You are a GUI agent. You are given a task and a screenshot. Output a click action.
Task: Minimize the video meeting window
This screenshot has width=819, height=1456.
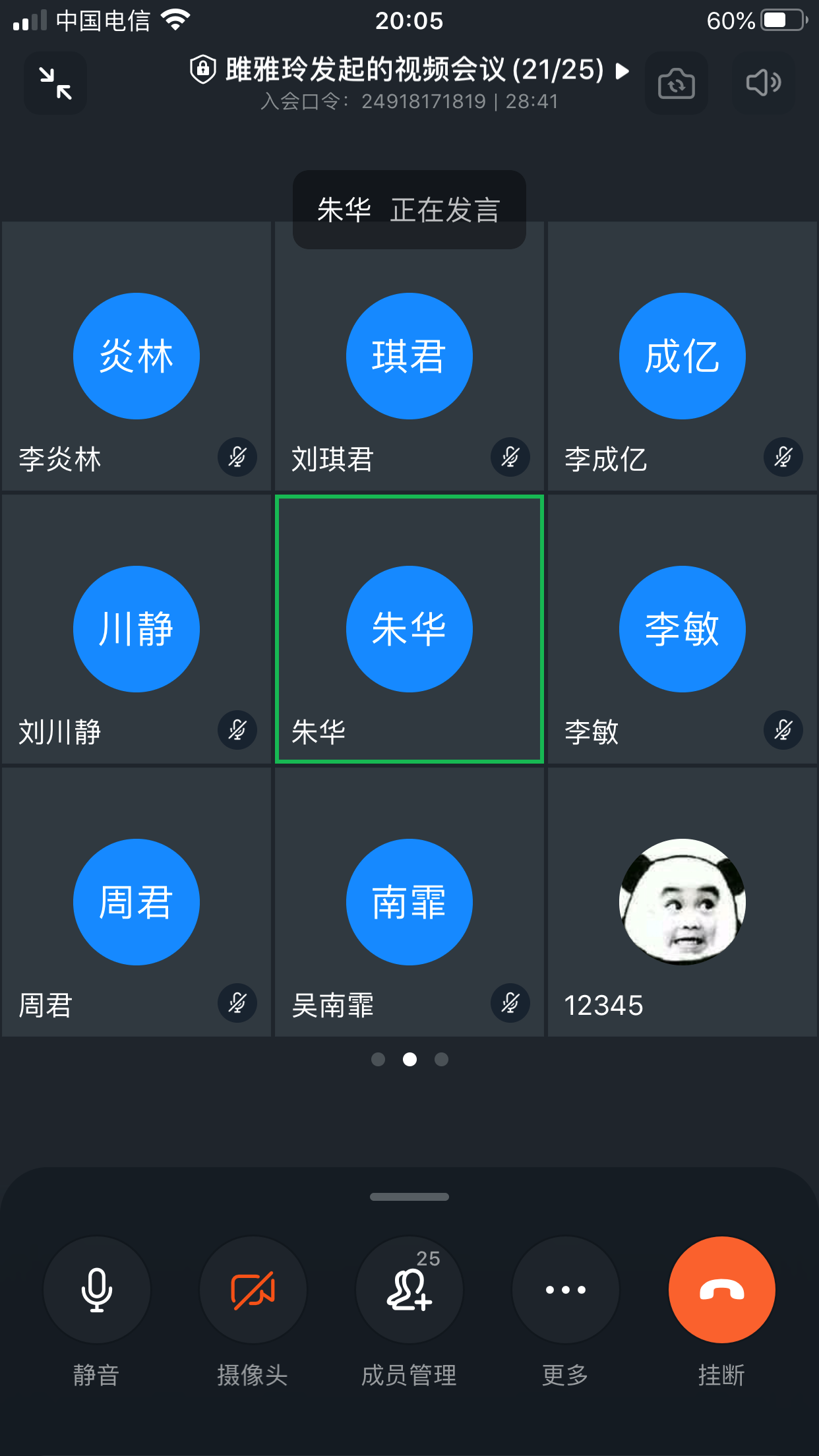pos(55,84)
